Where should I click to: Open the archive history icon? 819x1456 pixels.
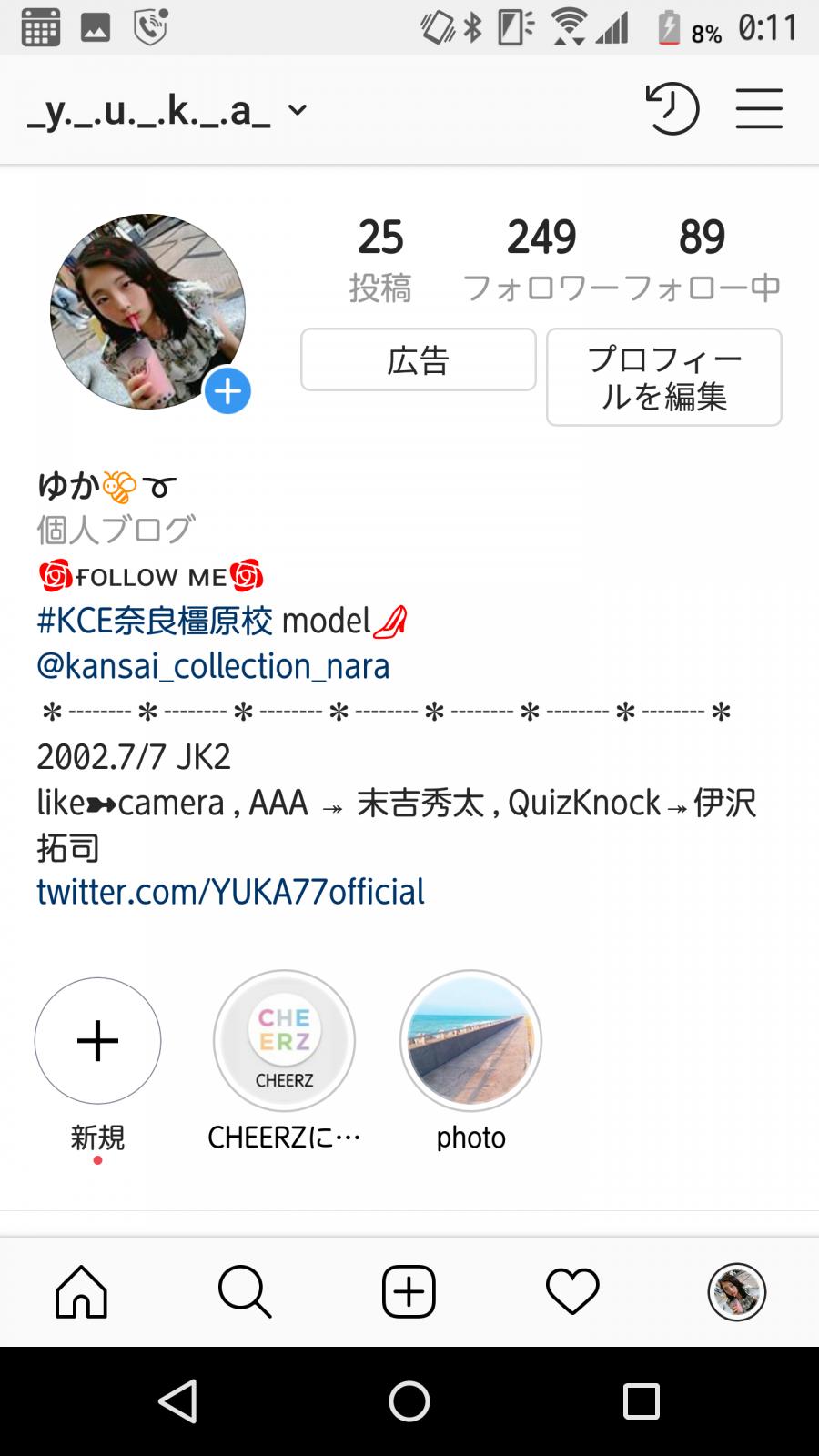pos(672,109)
